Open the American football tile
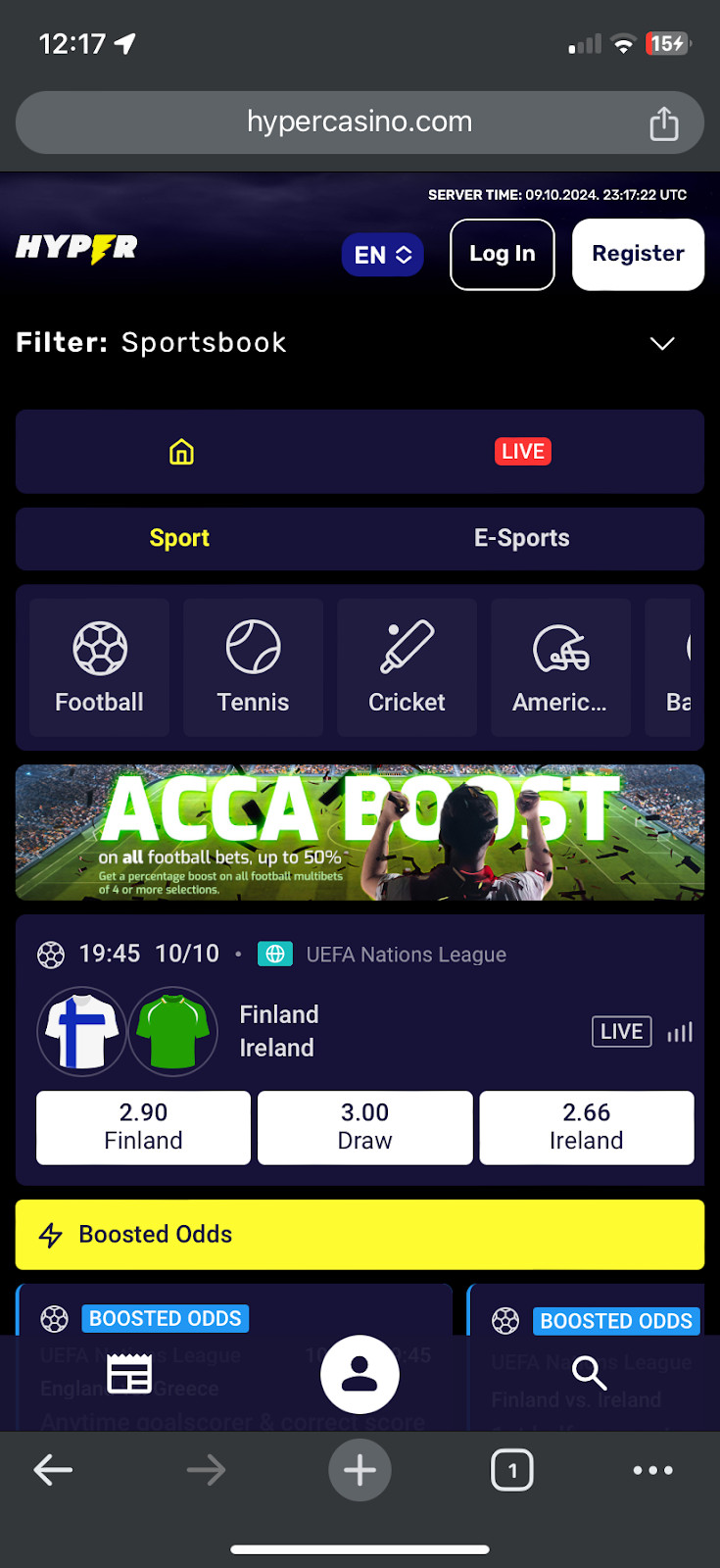This screenshot has height=1568, width=720. (x=560, y=667)
